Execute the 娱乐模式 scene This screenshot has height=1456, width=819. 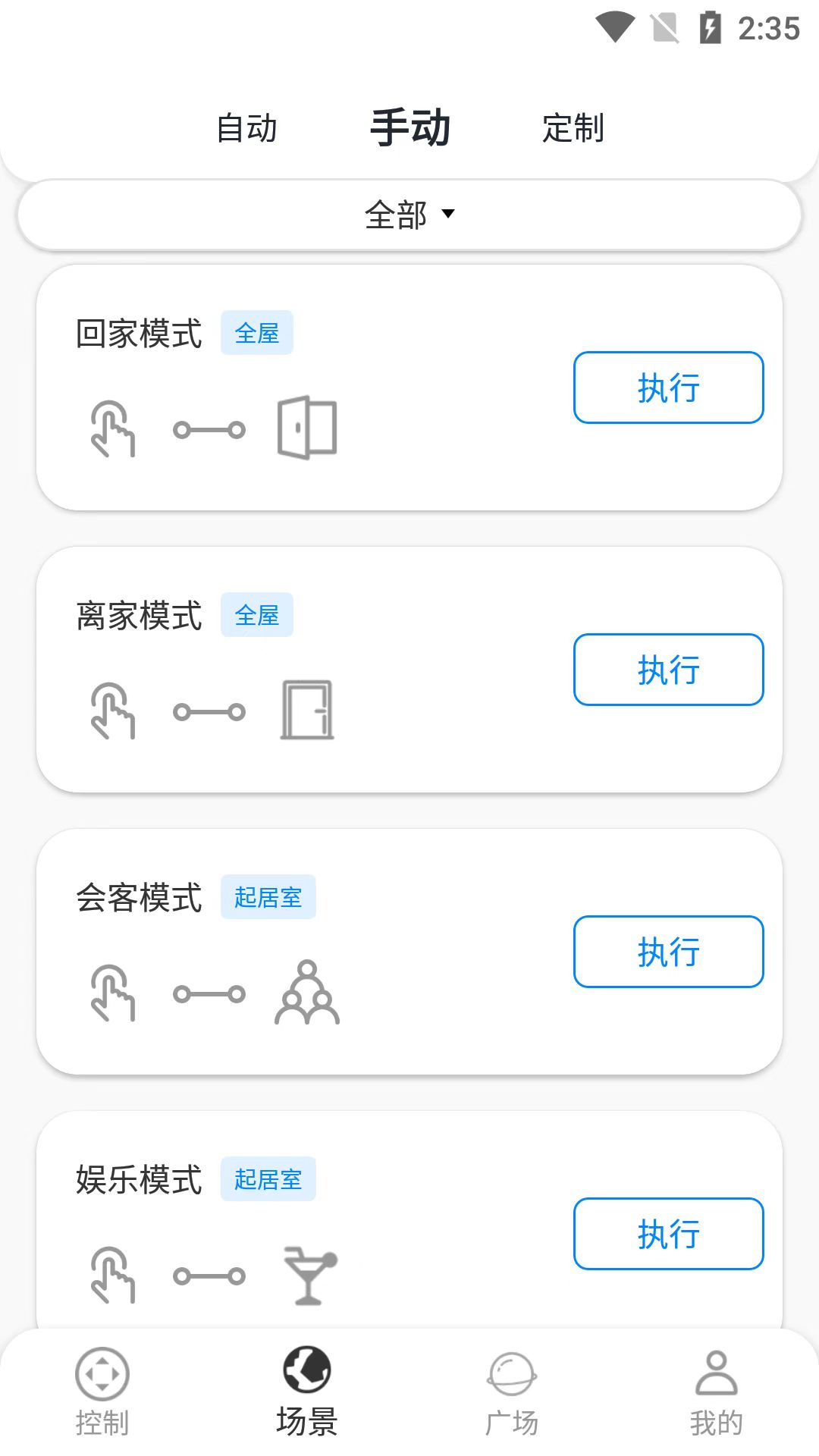pyautogui.click(x=668, y=1234)
